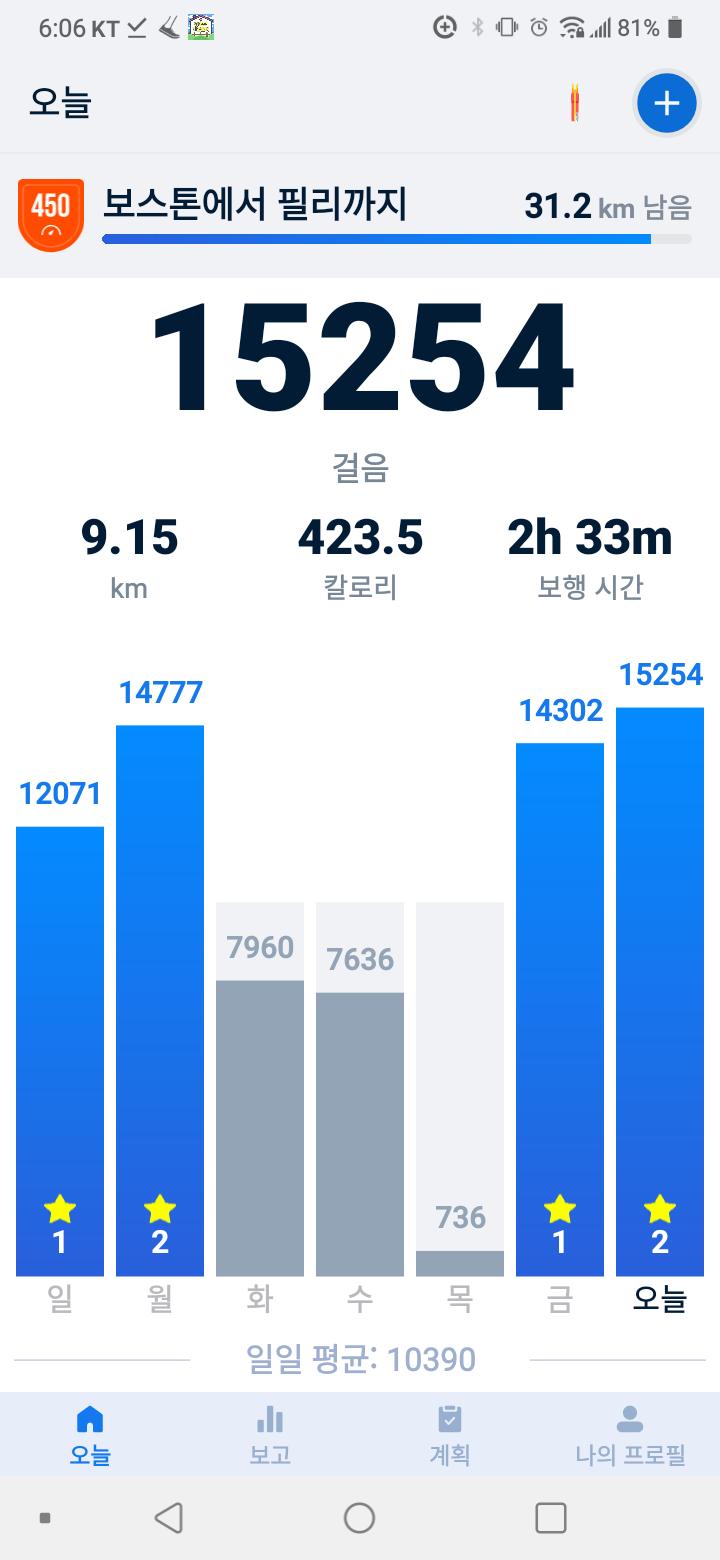The width and height of the screenshot is (720, 1560).
Task: Select the 목 bar with 736 steps
Action: (460, 1262)
